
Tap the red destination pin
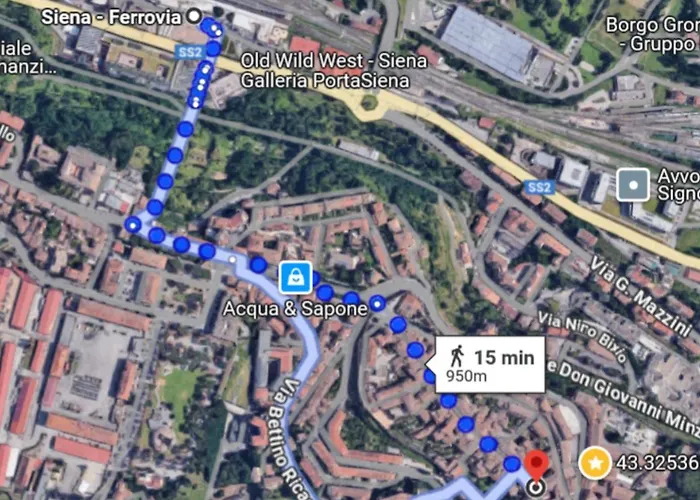tap(537, 467)
